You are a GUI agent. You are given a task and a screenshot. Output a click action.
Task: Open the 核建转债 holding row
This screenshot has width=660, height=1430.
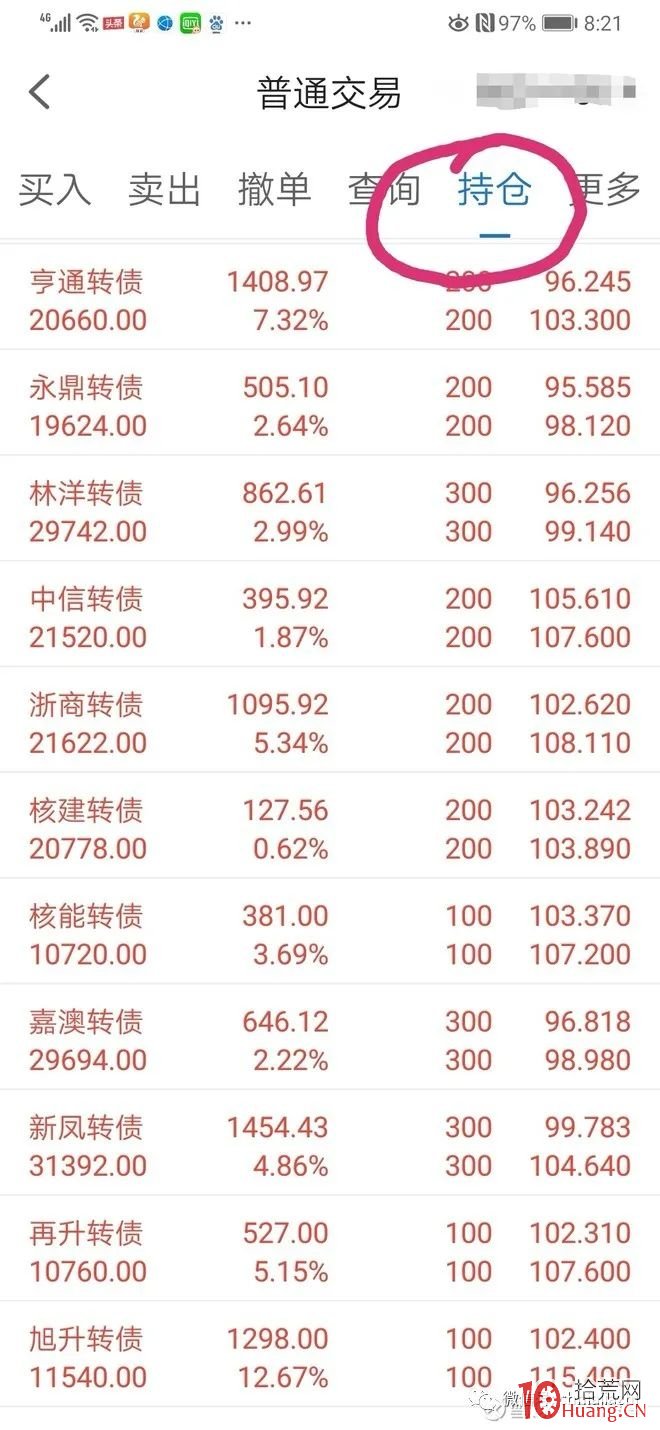point(330,827)
